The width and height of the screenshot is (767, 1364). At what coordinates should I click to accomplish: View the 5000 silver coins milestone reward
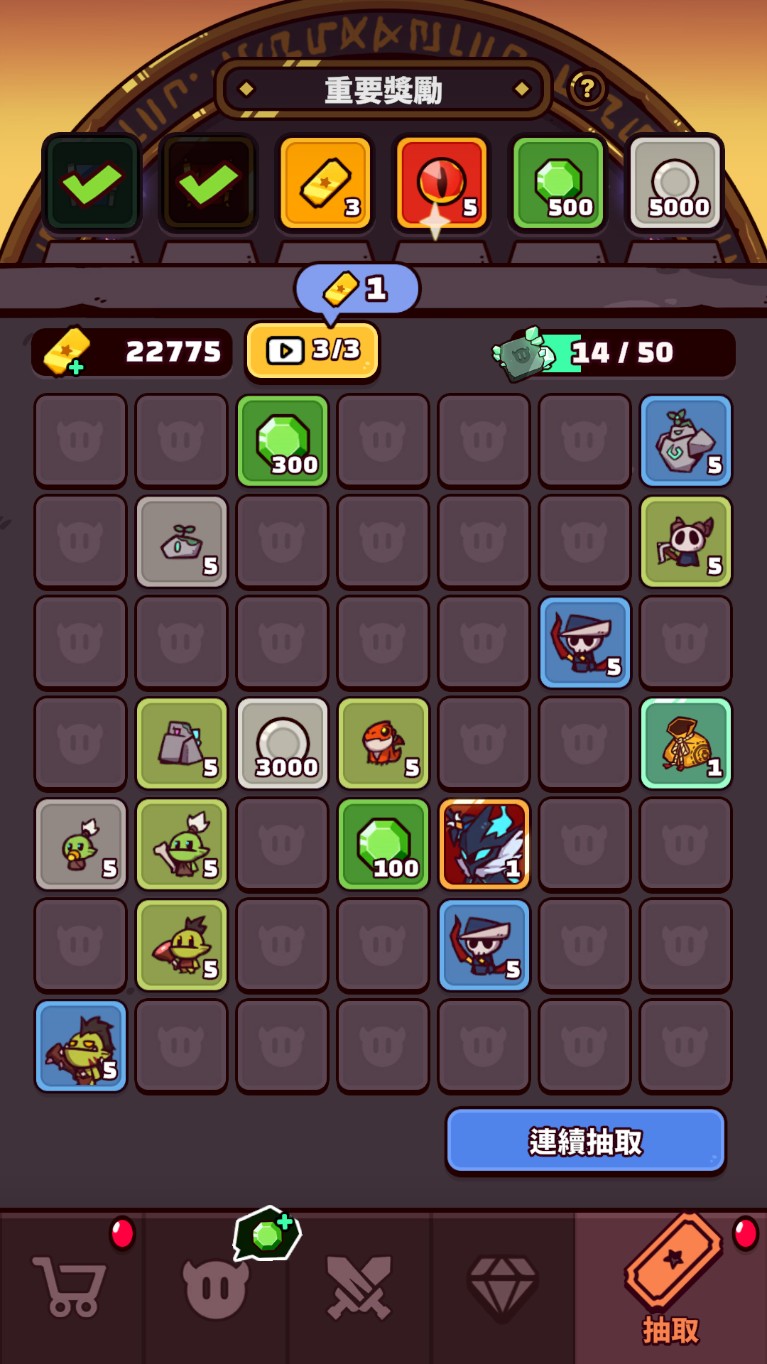coord(675,182)
